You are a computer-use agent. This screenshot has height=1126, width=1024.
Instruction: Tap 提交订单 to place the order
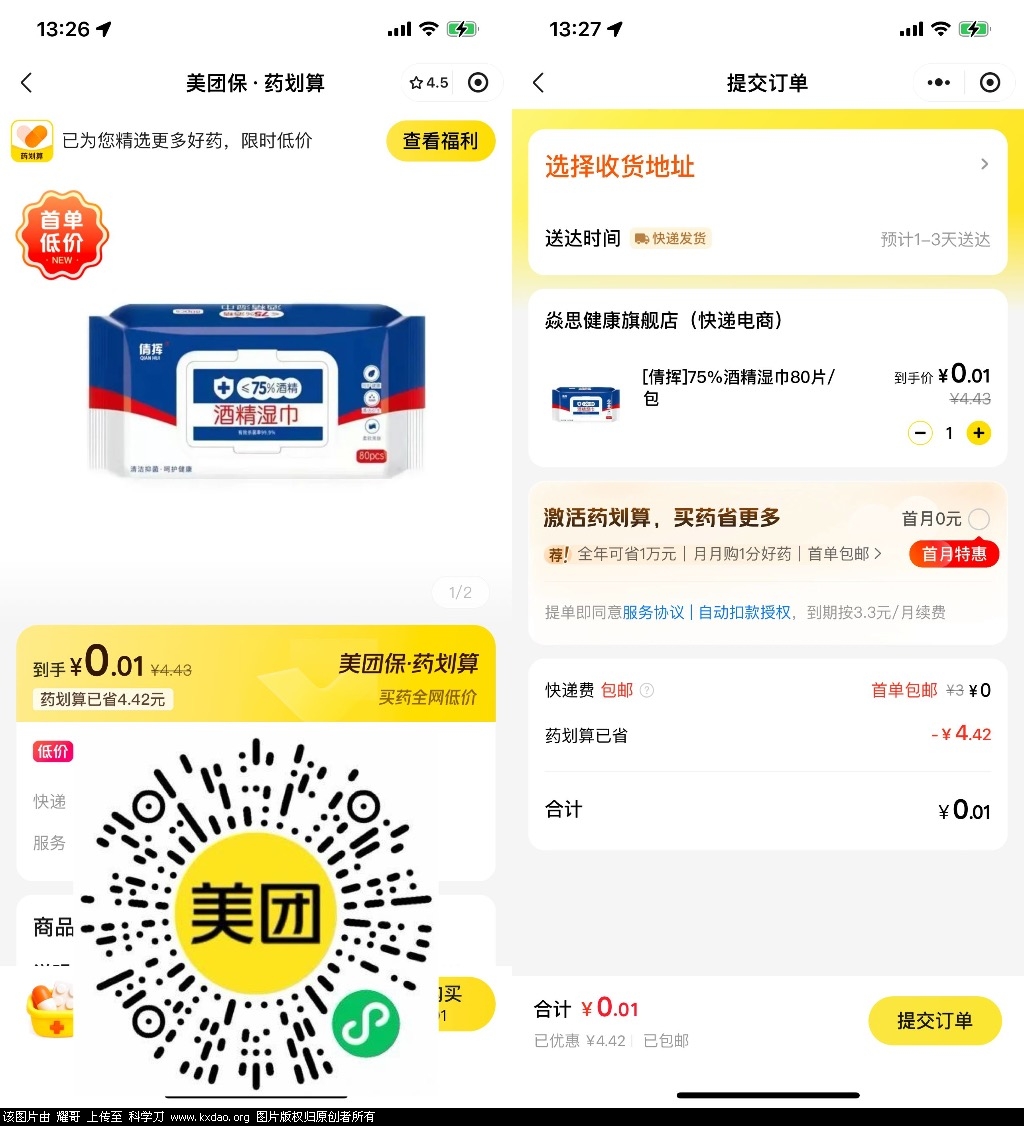(x=934, y=1020)
